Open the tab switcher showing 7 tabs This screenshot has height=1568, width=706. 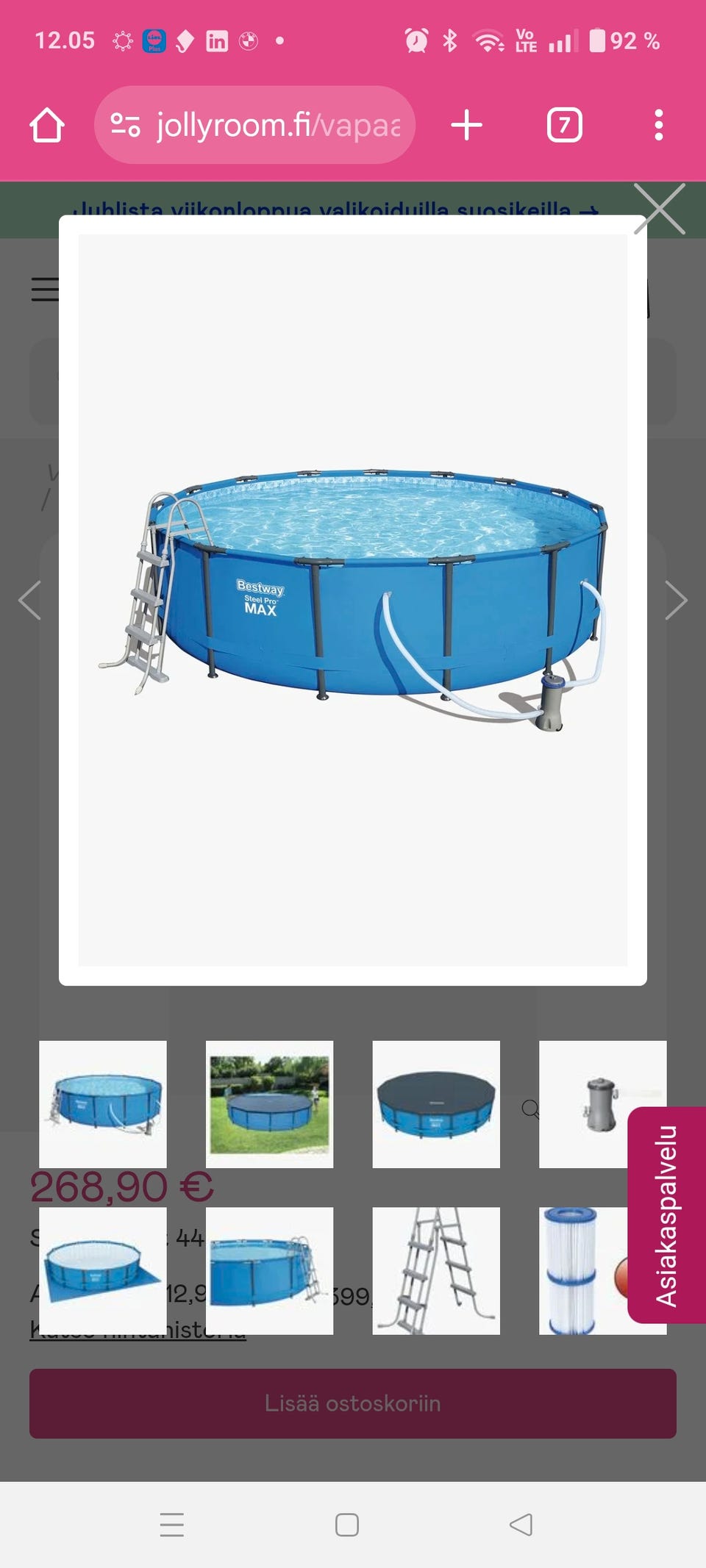564,125
